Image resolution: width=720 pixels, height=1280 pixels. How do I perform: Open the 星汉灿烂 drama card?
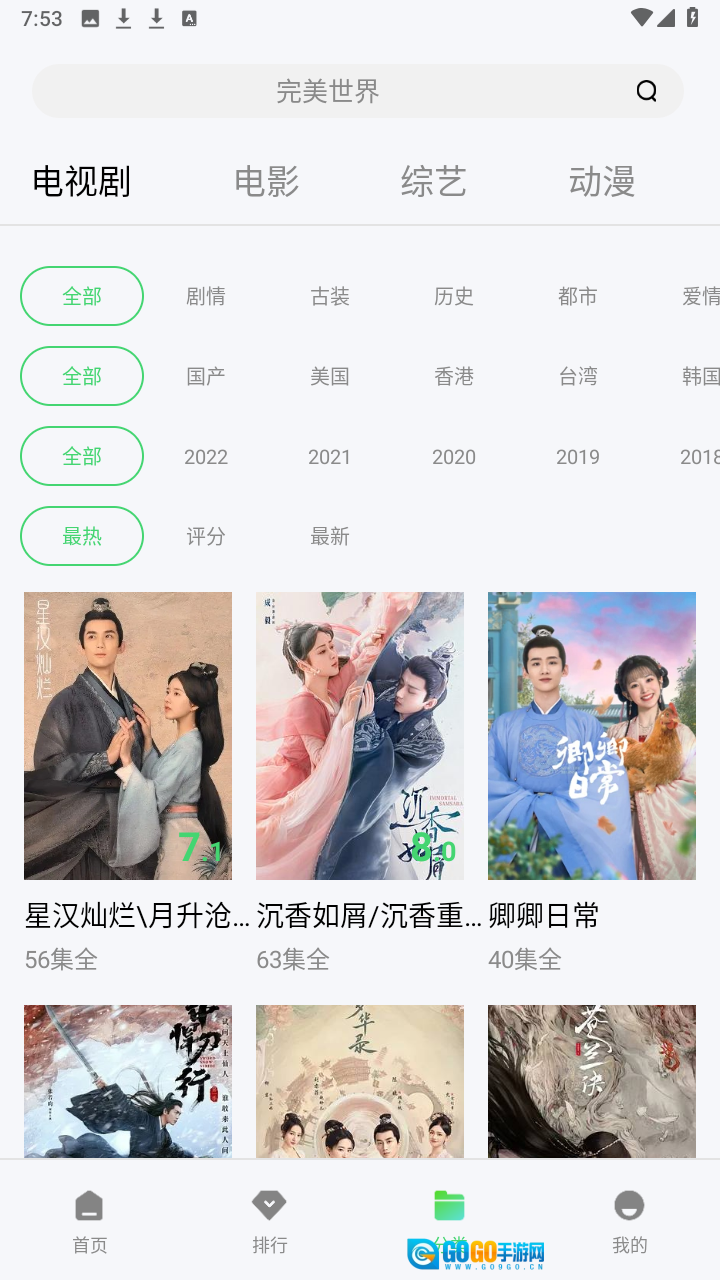tap(128, 736)
